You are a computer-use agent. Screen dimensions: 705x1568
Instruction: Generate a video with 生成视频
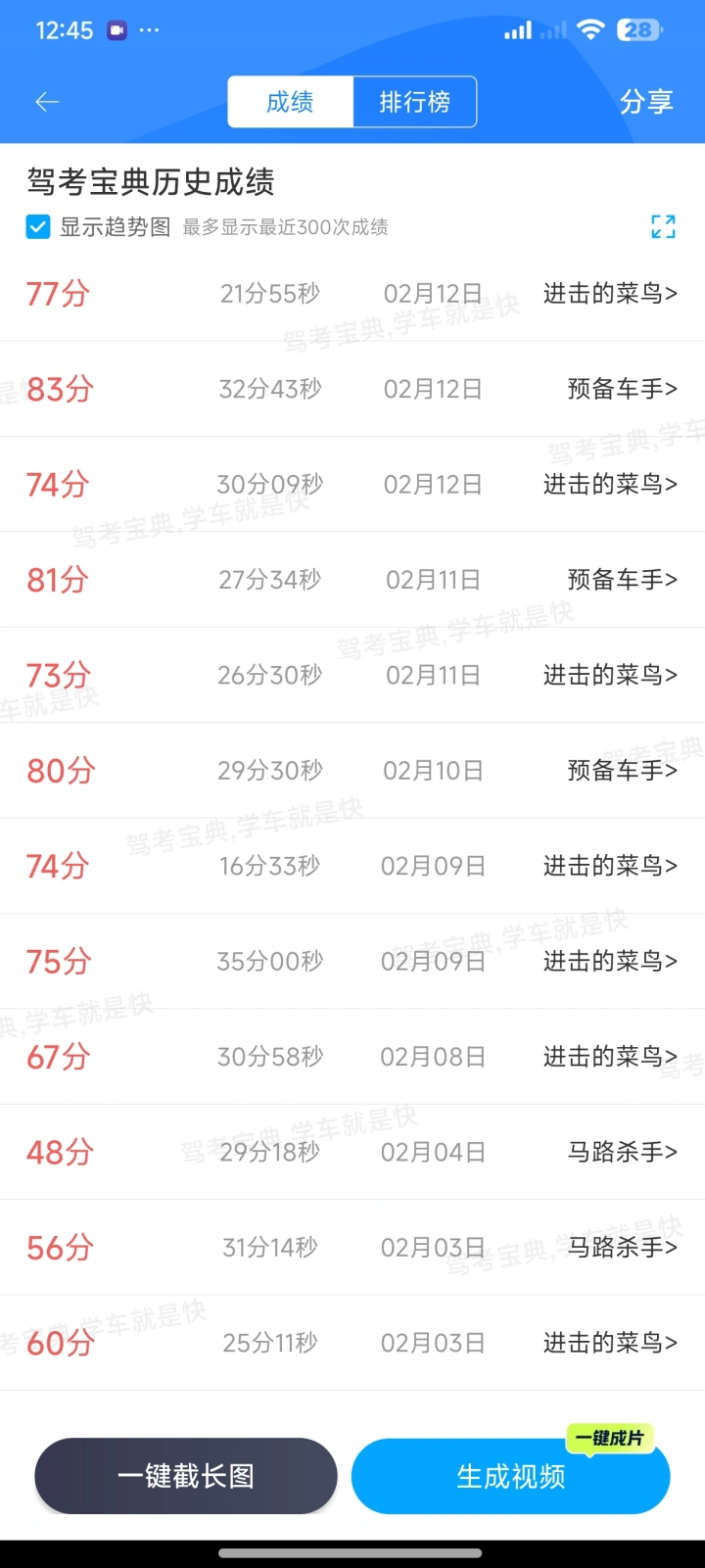(511, 1476)
